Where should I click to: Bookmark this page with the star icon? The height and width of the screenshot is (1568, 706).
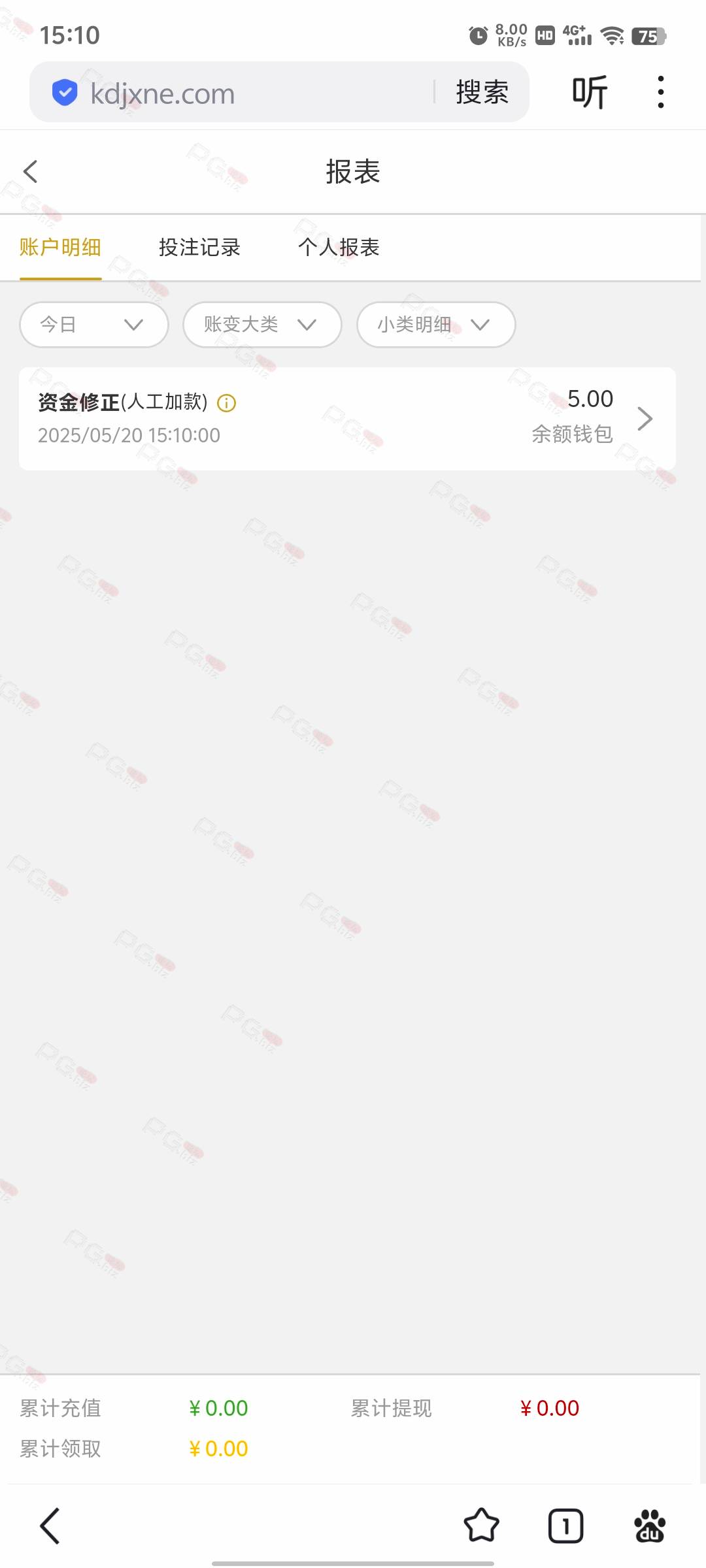(482, 1526)
